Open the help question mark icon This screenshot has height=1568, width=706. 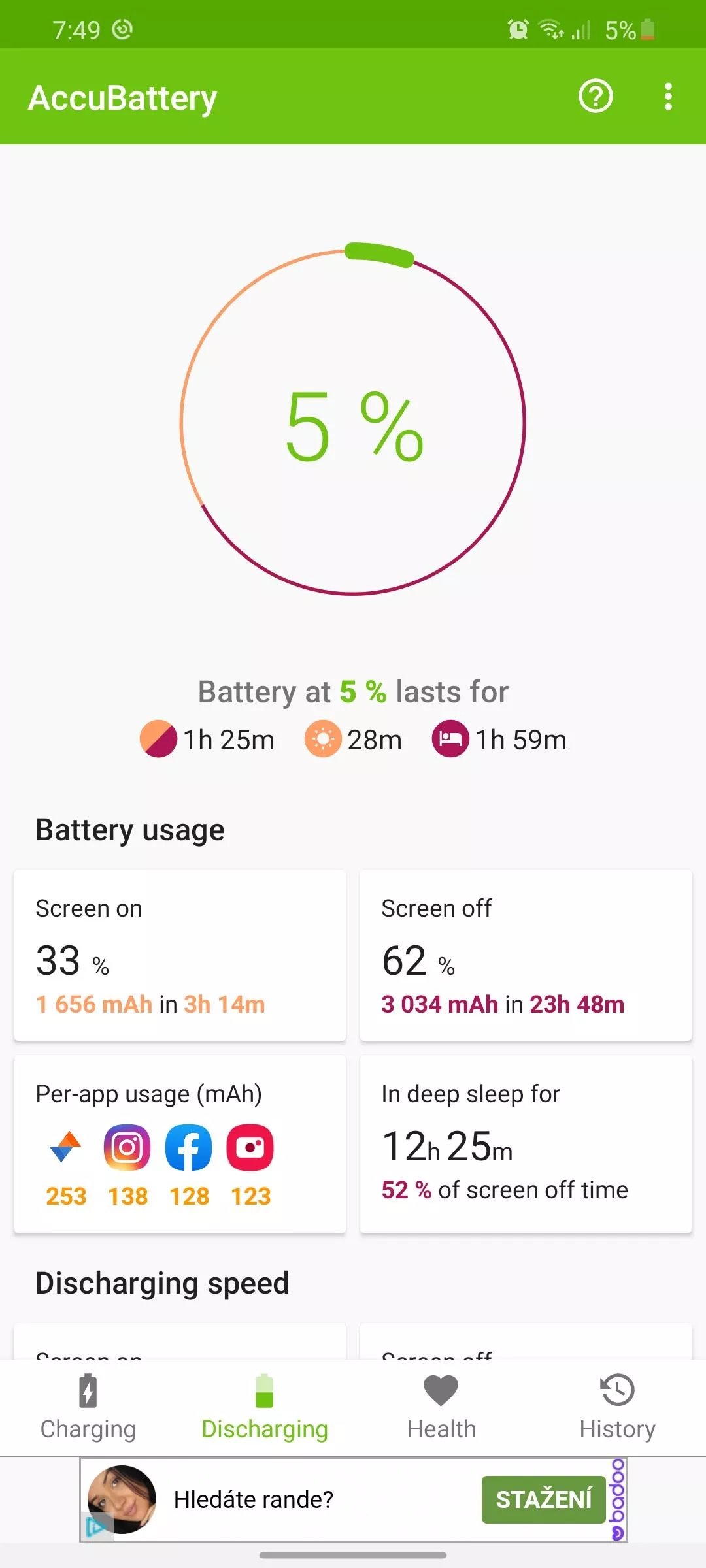click(596, 97)
